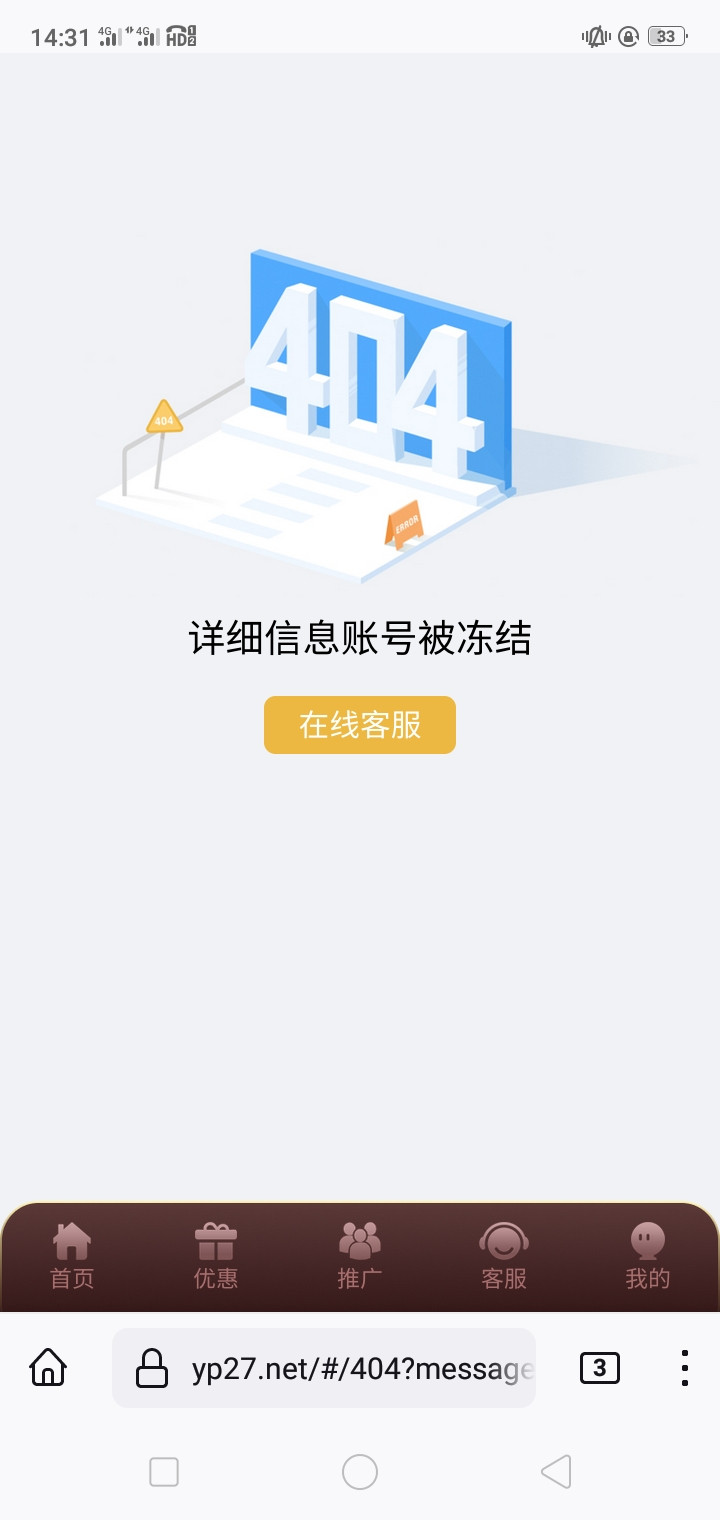Tap the browser home icon
The width and height of the screenshot is (720, 1520).
pos(49,1367)
